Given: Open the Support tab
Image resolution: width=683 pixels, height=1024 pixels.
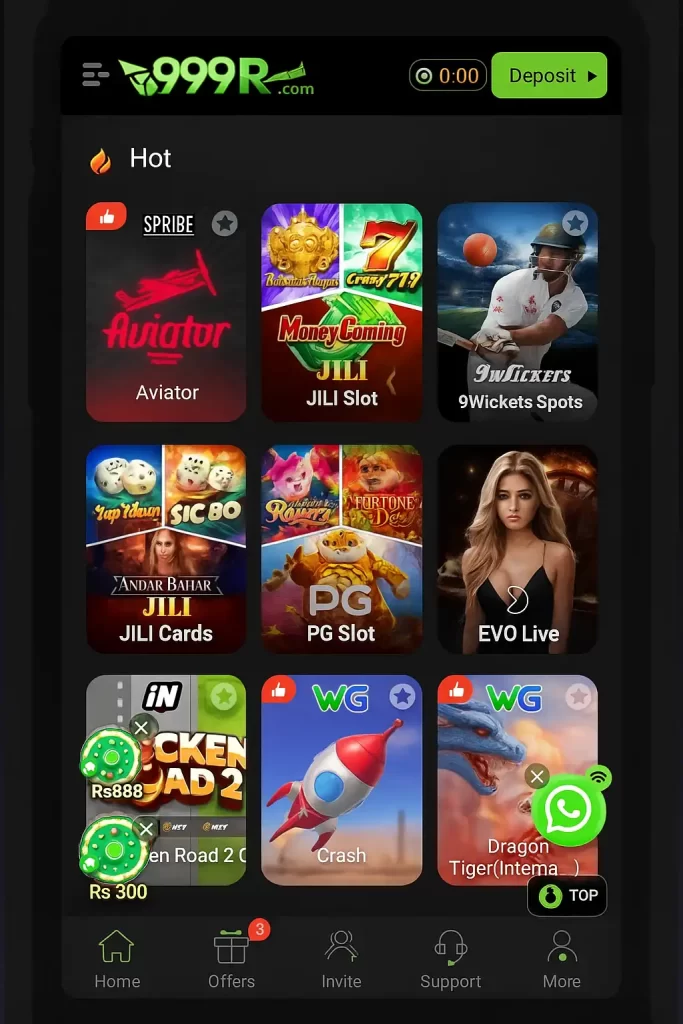Looking at the screenshot, I should 451,958.
